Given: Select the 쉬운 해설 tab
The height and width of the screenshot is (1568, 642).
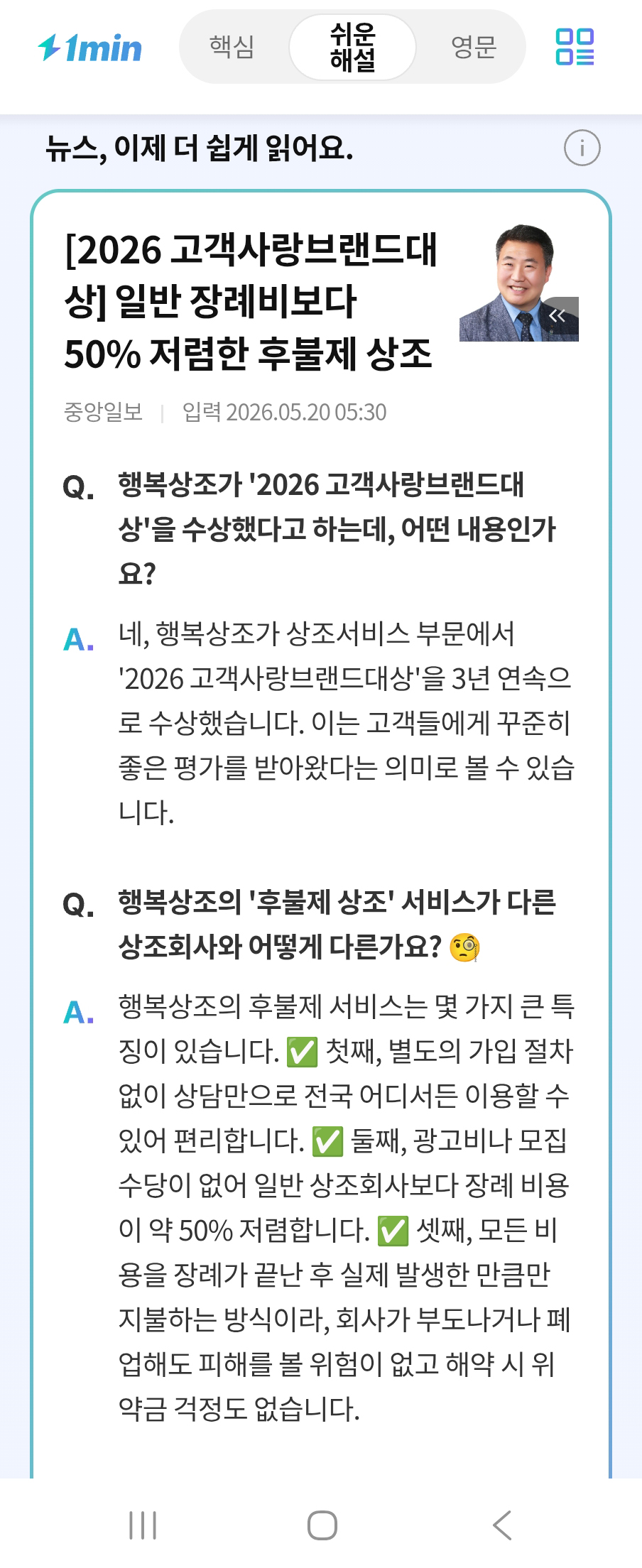Looking at the screenshot, I should [x=352, y=47].
